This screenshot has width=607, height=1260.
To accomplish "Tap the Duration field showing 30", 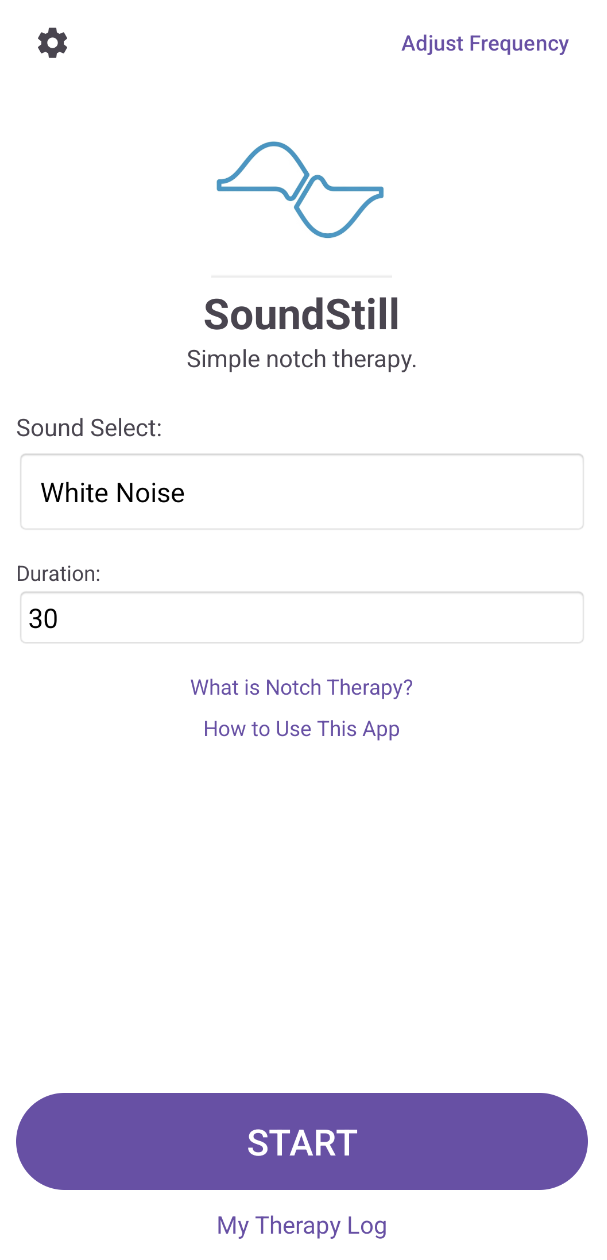I will 302,618.
